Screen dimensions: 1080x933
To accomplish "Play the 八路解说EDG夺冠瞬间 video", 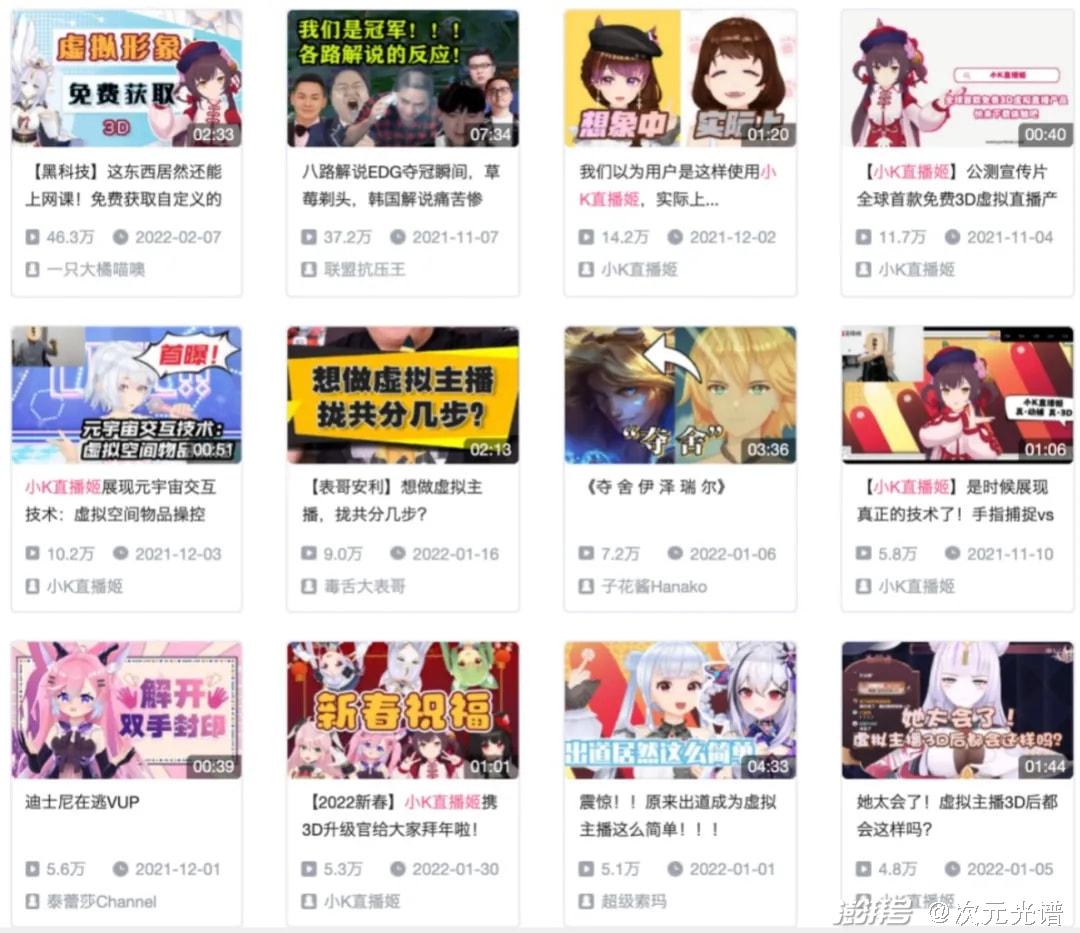I will 402,80.
